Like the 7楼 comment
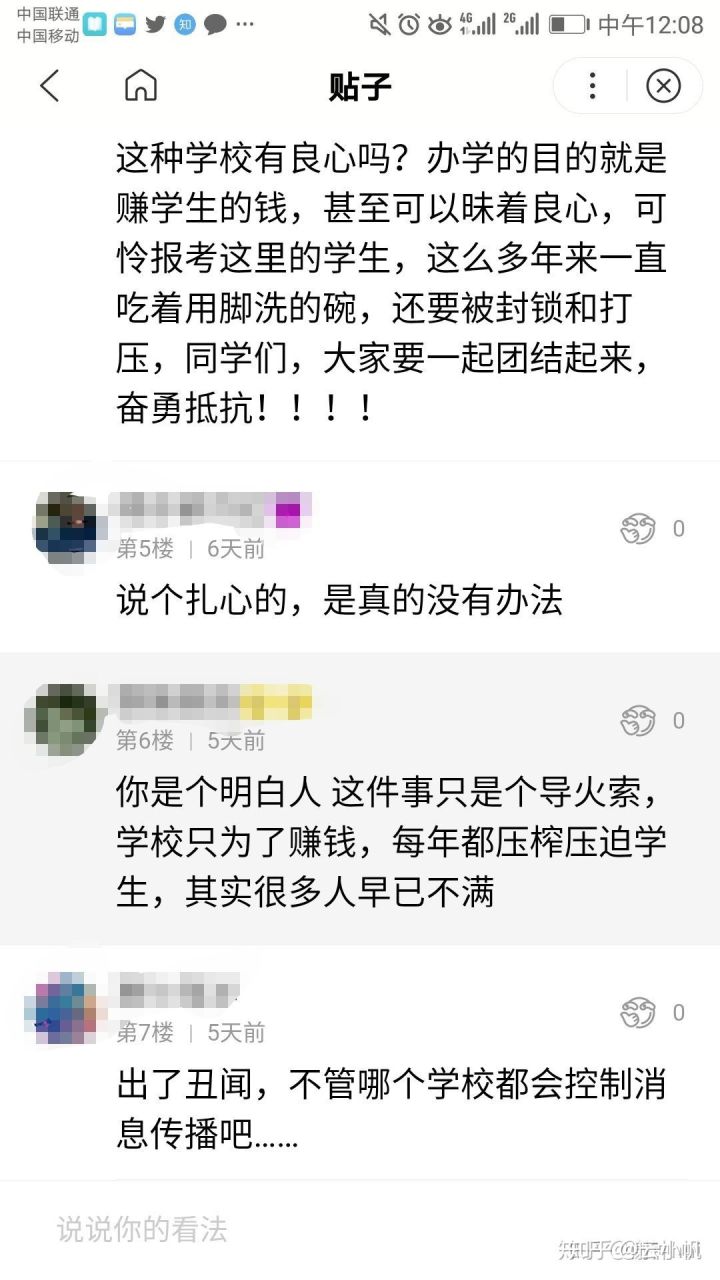Image resolution: width=720 pixels, height=1280 pixels. click(x=638, y=1012)
